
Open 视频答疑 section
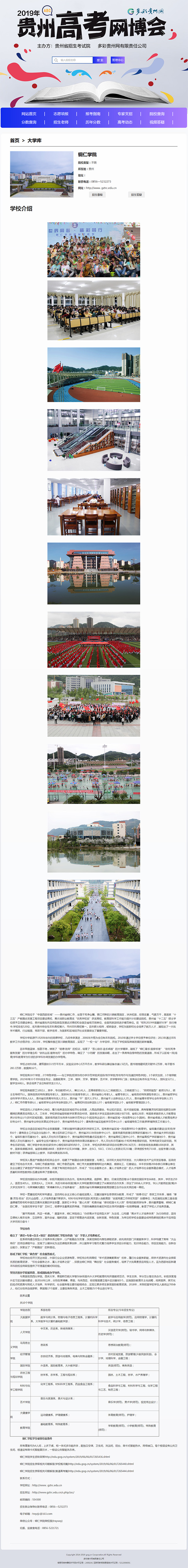click(157, 122)
